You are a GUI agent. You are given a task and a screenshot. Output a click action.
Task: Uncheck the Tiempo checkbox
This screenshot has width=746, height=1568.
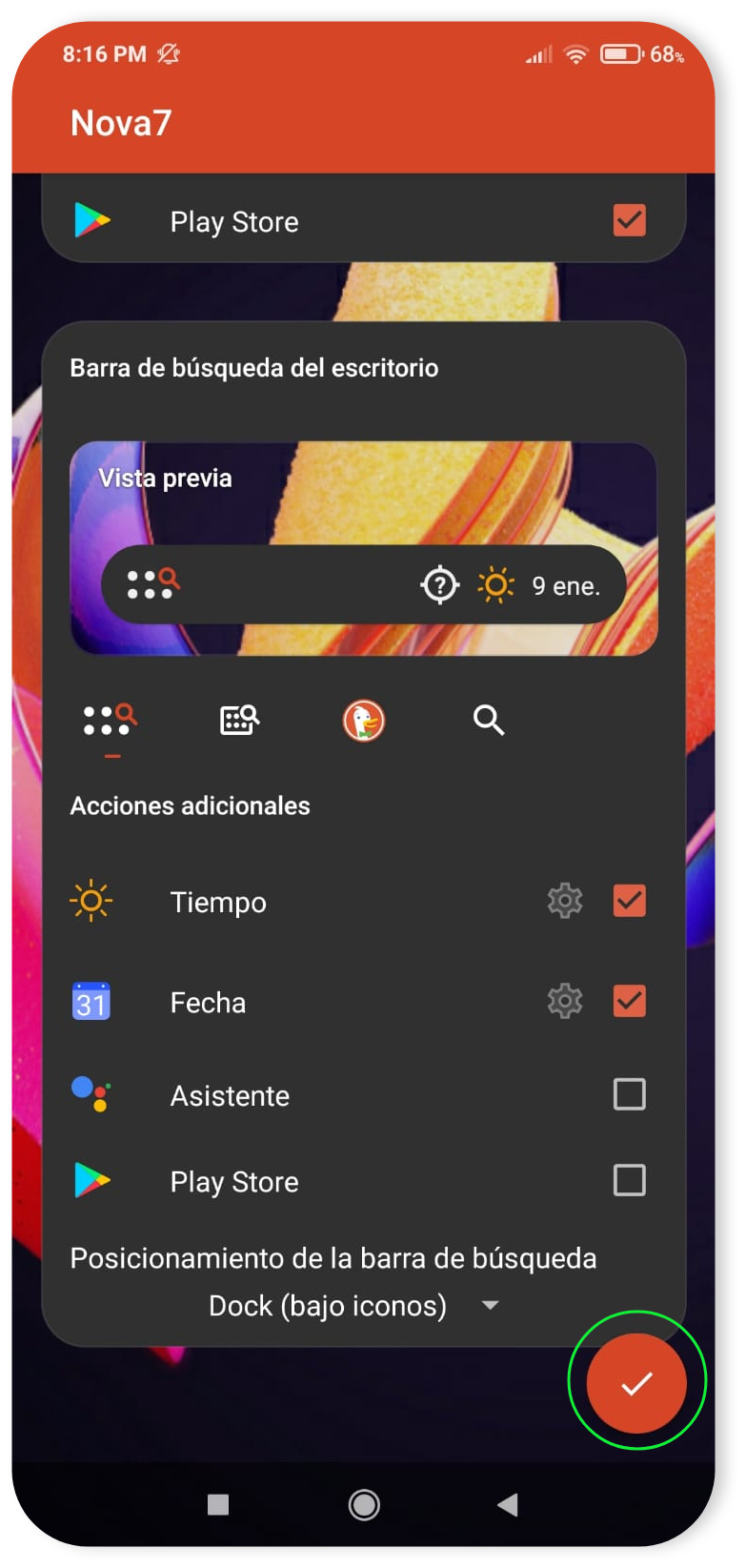(x=629, y=901)
